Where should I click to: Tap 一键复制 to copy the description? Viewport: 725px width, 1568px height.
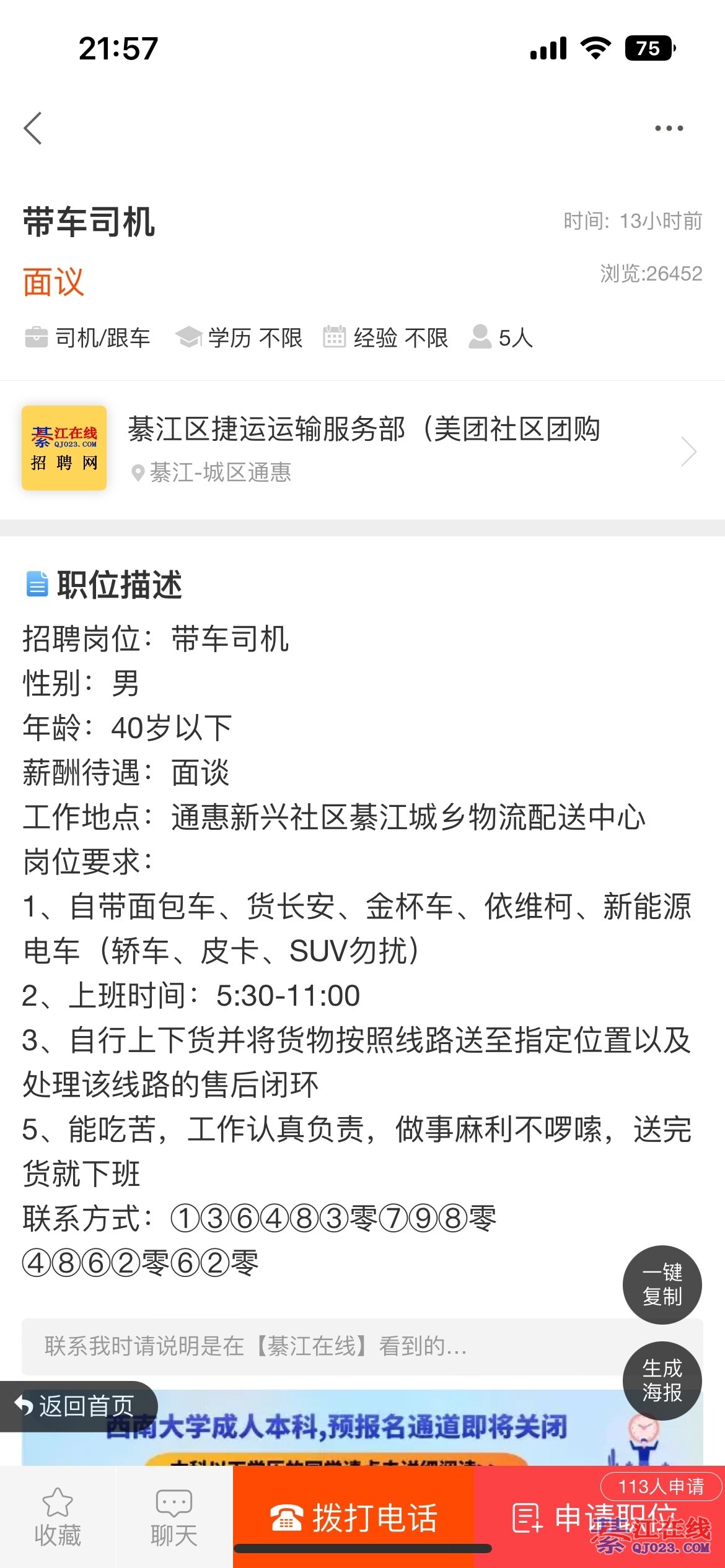pyautogui.click(x=662, y=1284)
